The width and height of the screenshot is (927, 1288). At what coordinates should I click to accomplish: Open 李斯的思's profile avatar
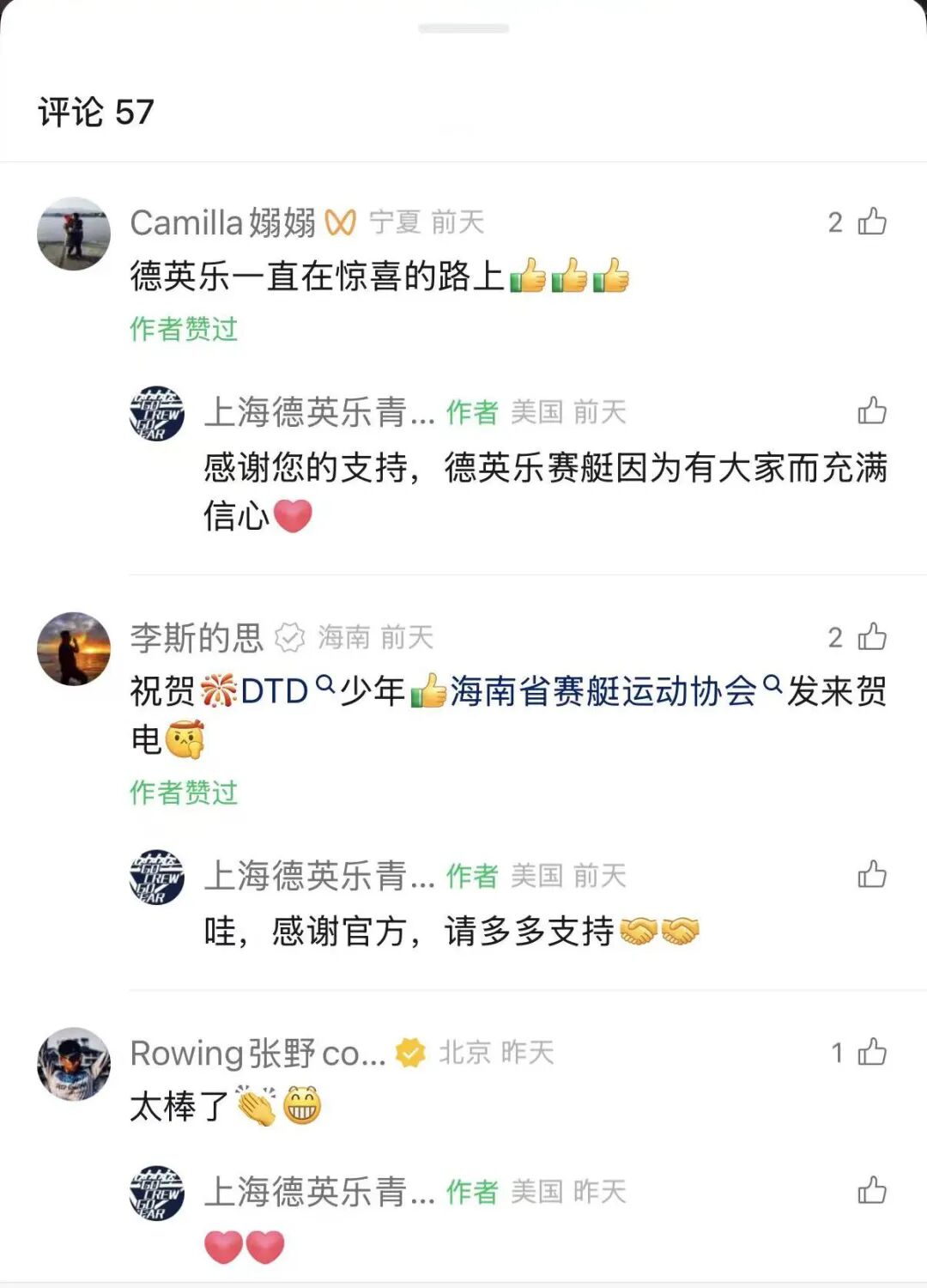pyautogui.click(x=74, y=648)
